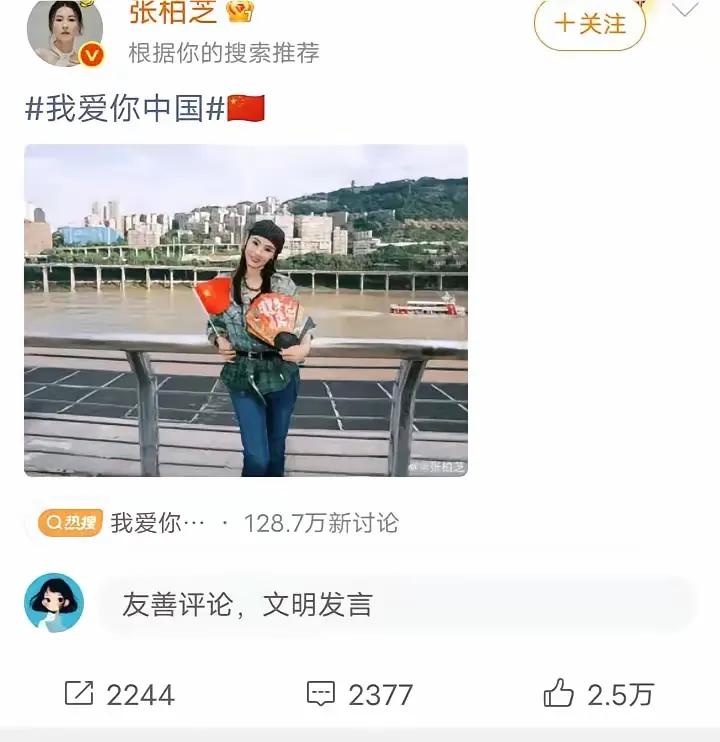Expand the post options chevron

click(x=685, y=11)
